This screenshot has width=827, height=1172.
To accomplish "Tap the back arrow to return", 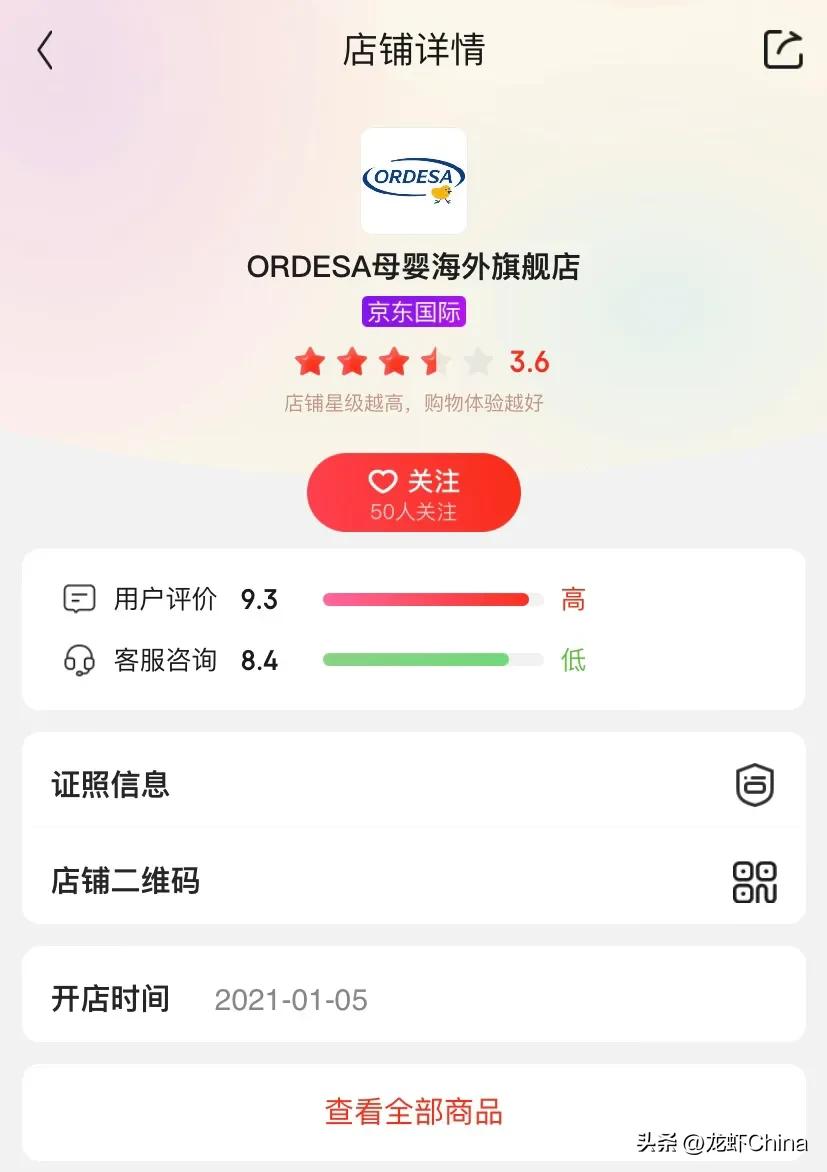I will click(x=44, y=49).
